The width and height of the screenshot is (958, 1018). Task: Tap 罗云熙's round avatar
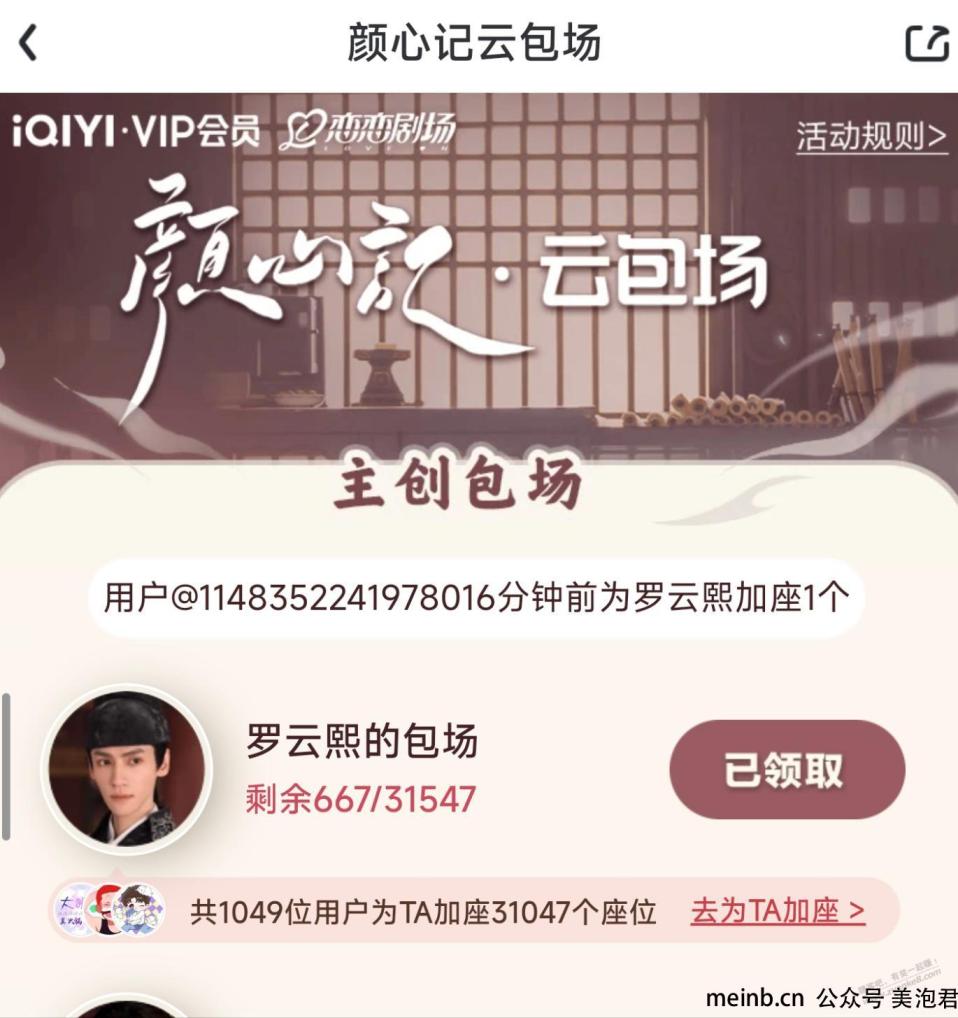pyautogui.click(x=126, y=769)
